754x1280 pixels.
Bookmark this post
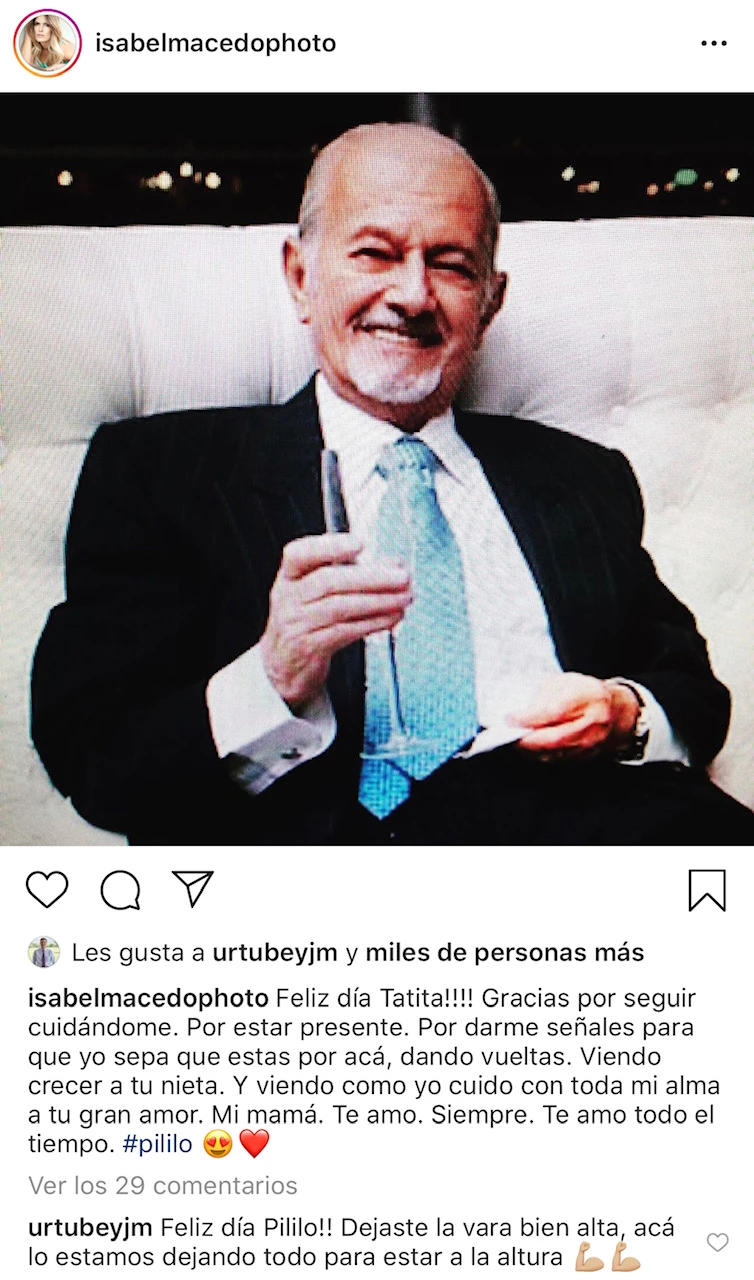pyautogui.click(x=707, y=889)
